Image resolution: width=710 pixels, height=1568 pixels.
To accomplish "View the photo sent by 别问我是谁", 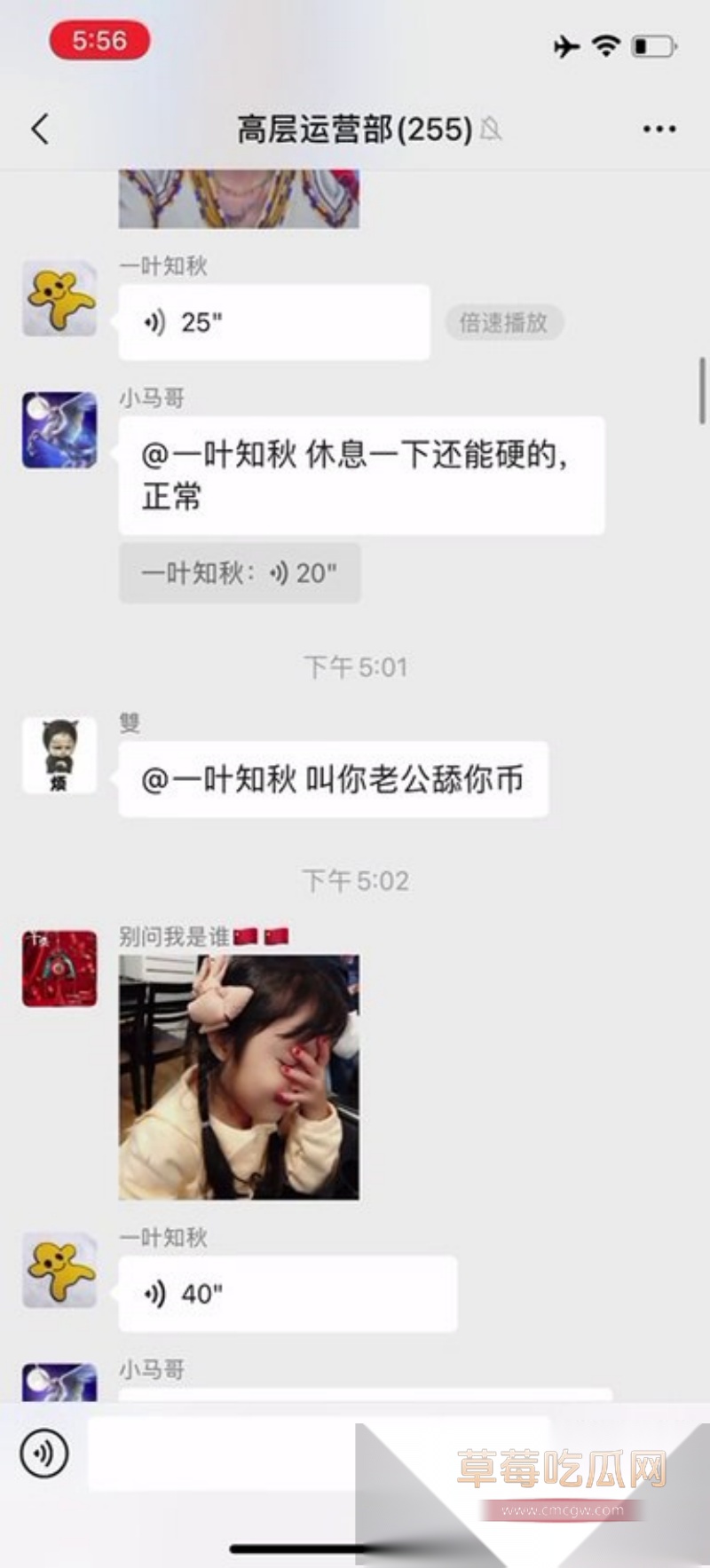I will [x=240, y=1077].
